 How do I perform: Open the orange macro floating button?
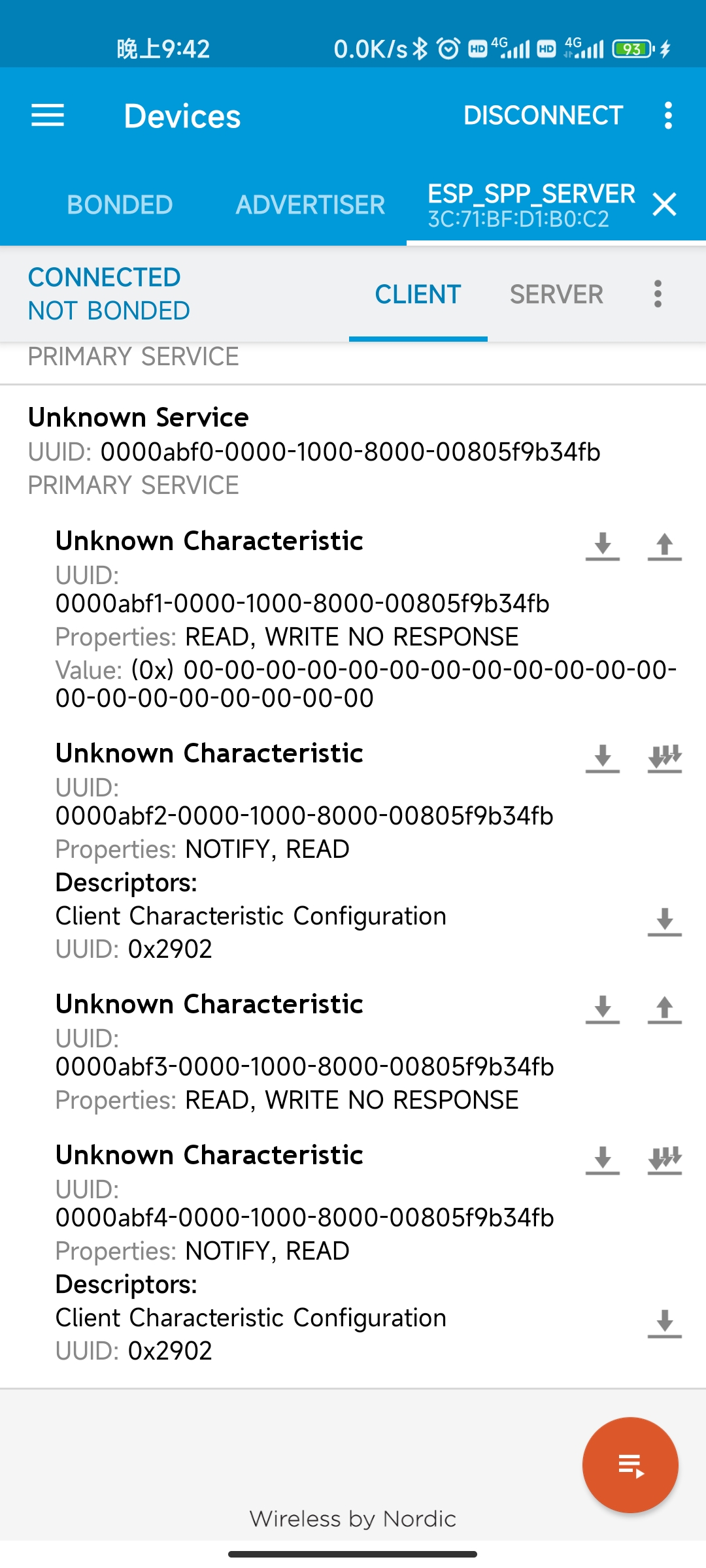click(630, 1465)
